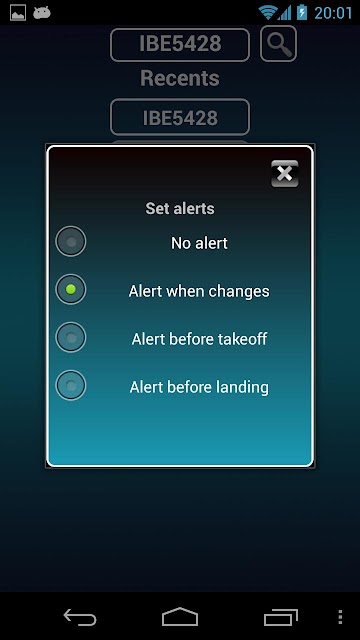Go to the home screen
This screenshot has width=360, height=640.
tap(180, 617)
